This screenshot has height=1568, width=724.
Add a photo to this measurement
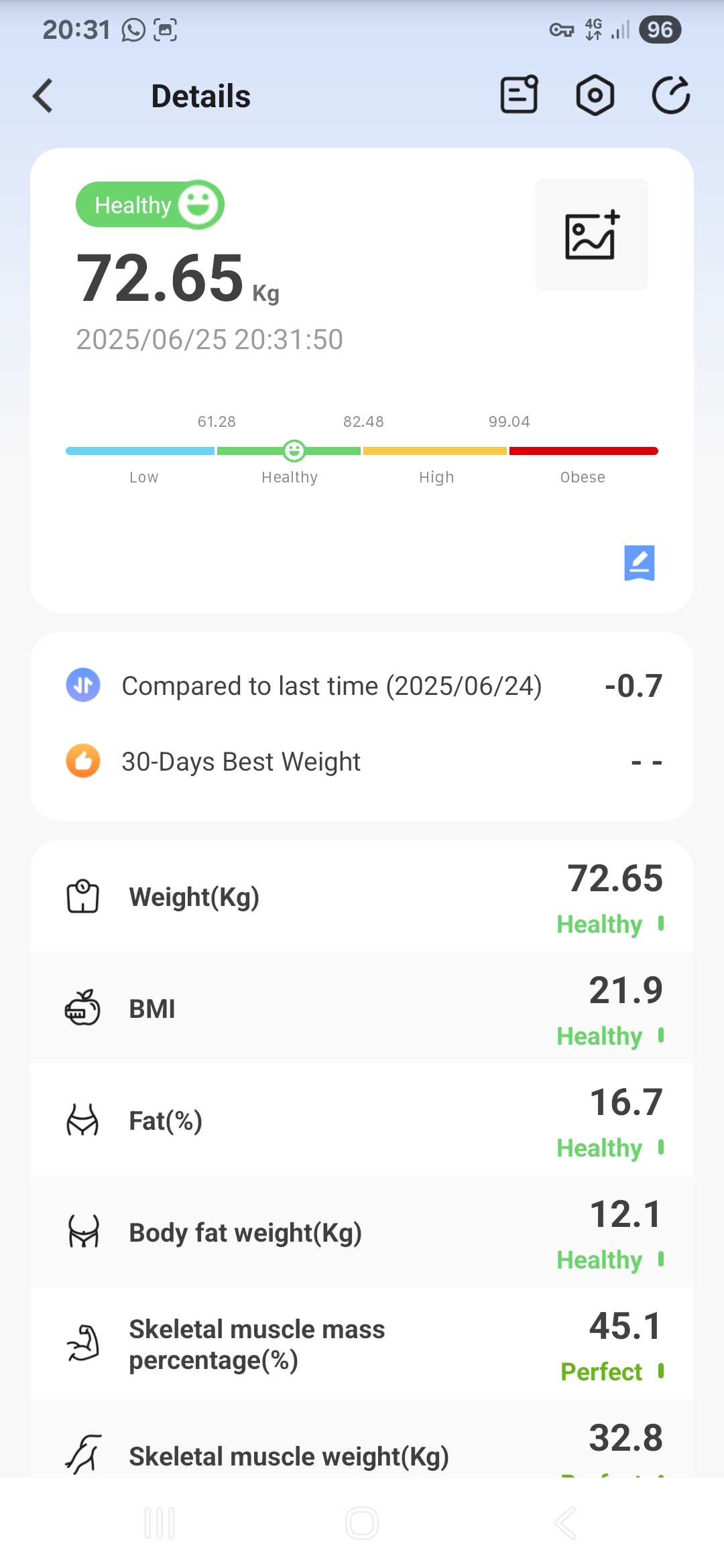[x=592, y=235]
